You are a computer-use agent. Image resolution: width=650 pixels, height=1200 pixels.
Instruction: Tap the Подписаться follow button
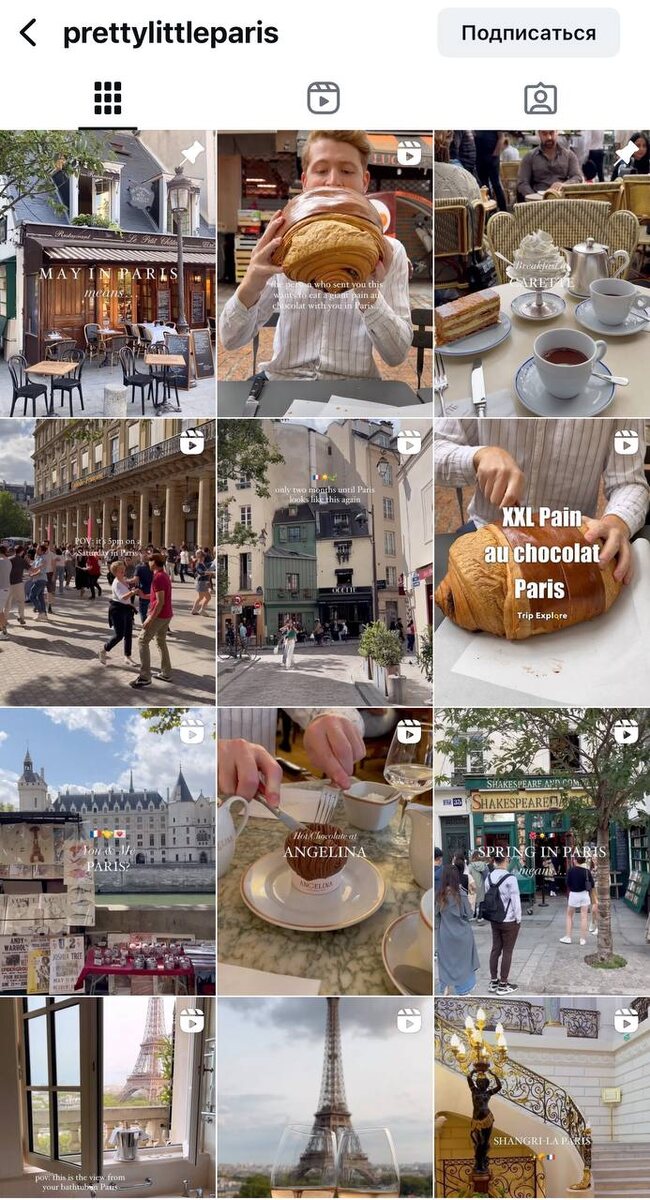coord(528,33)
